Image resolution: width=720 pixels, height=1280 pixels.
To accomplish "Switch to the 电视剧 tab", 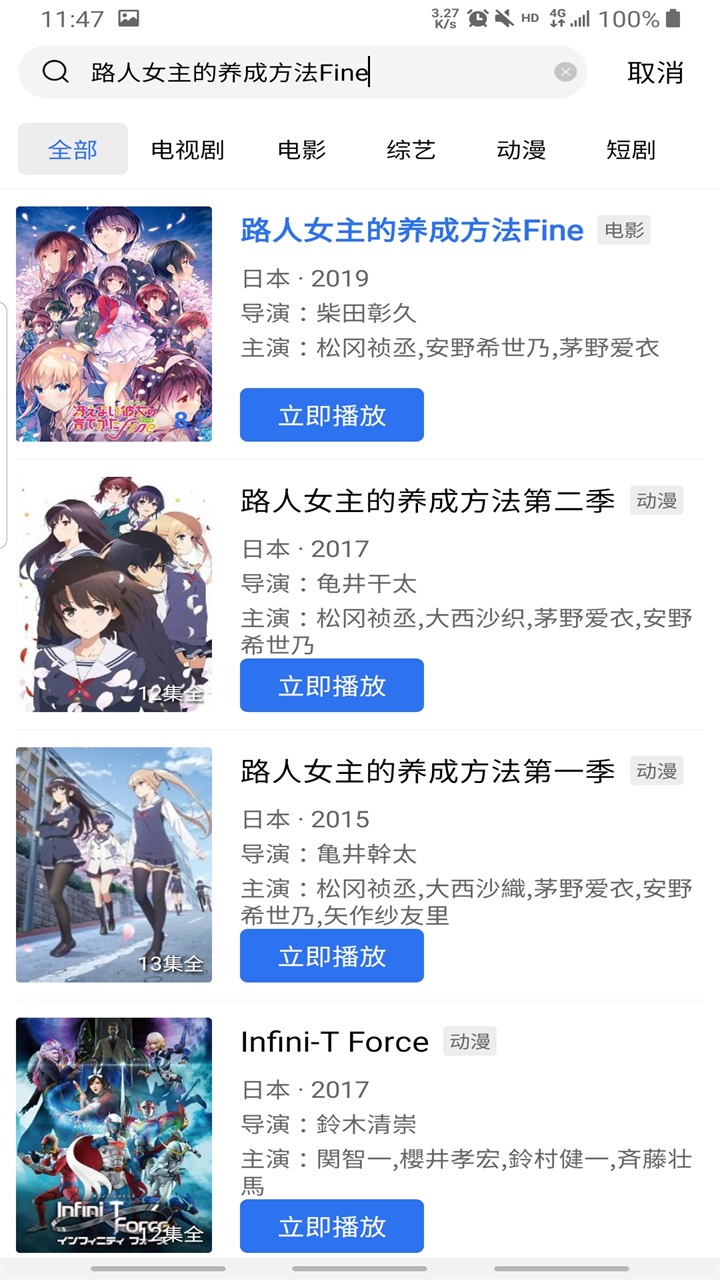I will 188,150.
